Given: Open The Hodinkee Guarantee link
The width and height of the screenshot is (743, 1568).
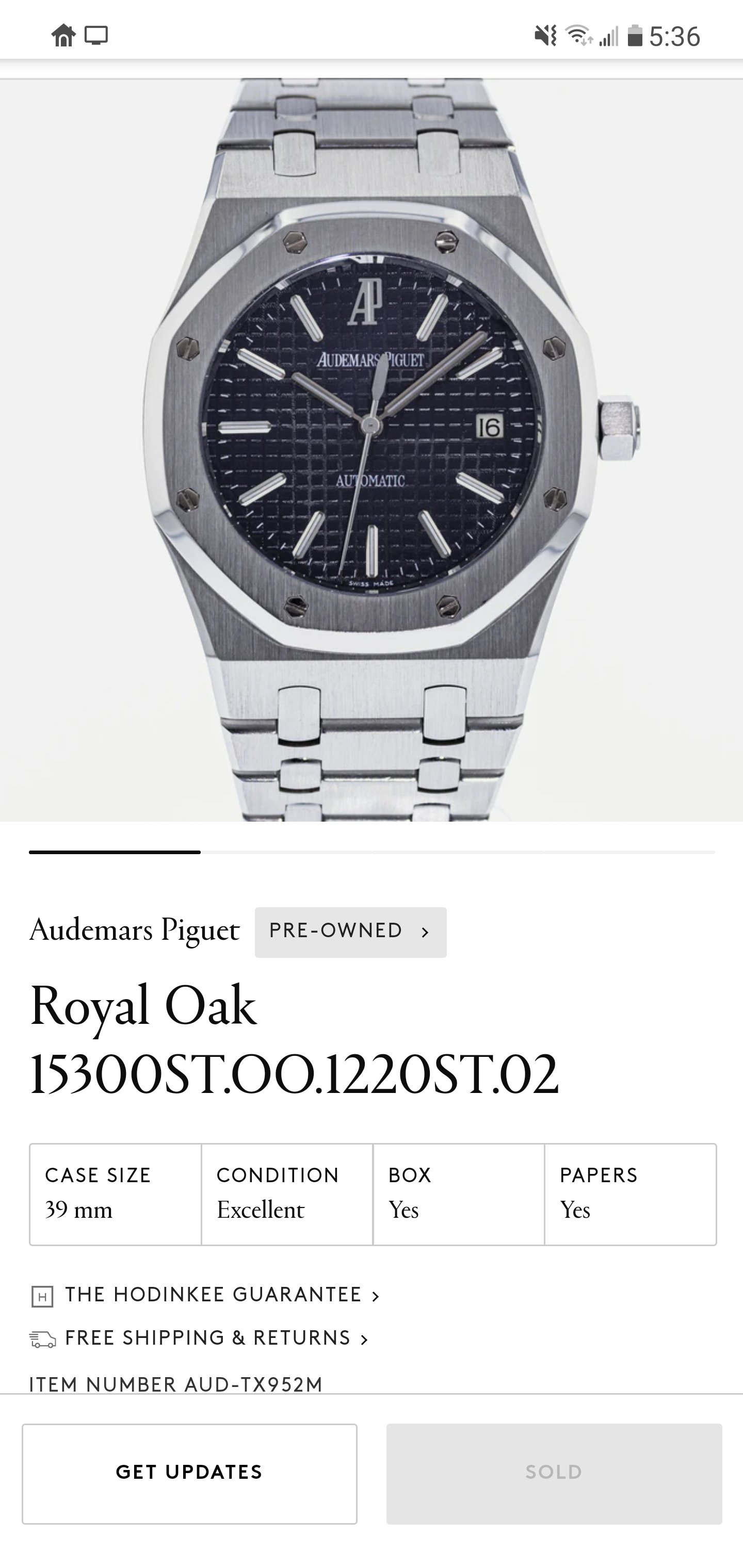Looking at the screenshot, I should (x=213, y=1295).
